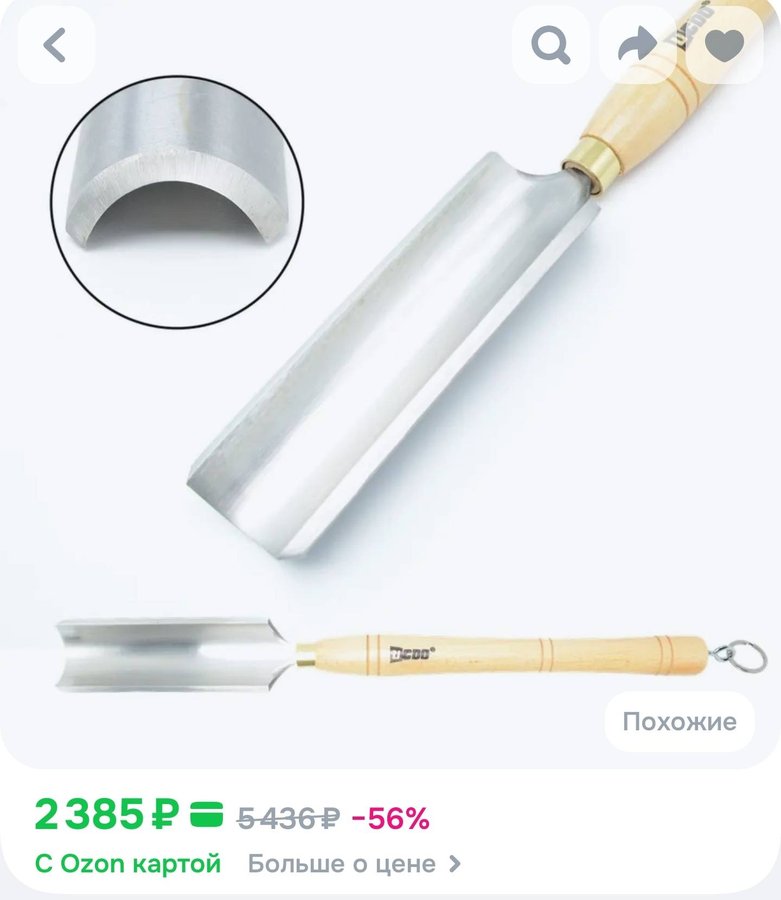Open the product photo fullscreen

(x=390, y=400)
